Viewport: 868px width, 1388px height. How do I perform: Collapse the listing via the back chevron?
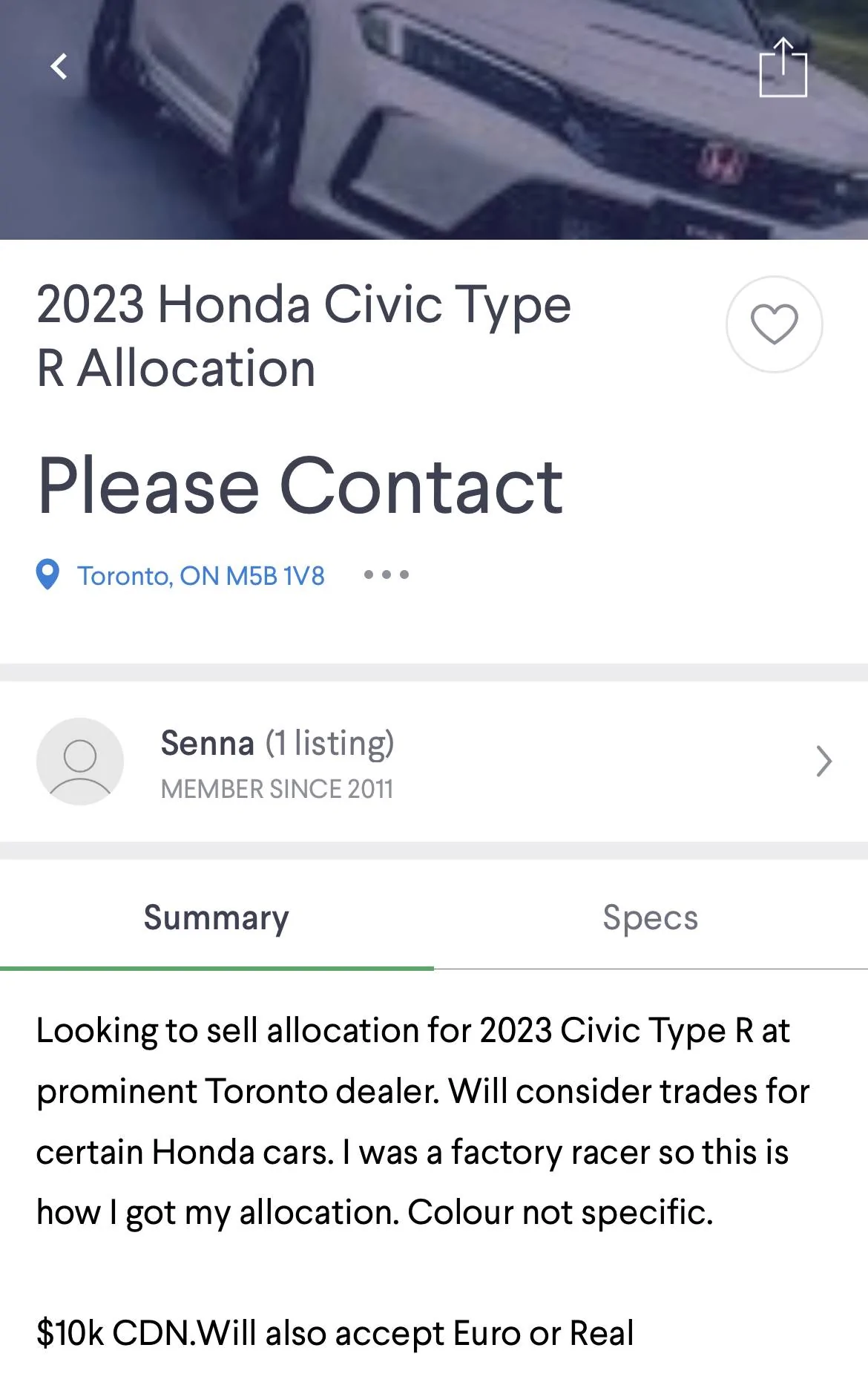pos(60,67)
